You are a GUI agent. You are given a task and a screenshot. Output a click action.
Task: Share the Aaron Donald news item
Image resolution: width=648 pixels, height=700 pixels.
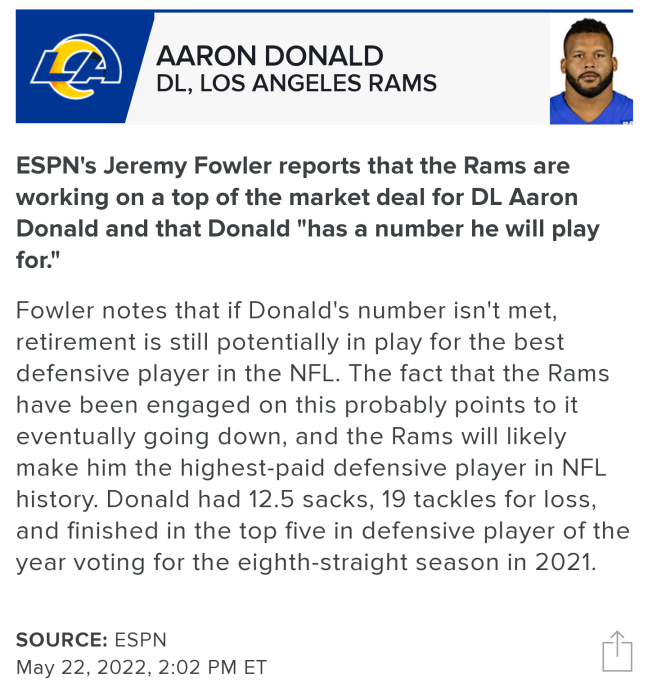click(x=617, y=651)
